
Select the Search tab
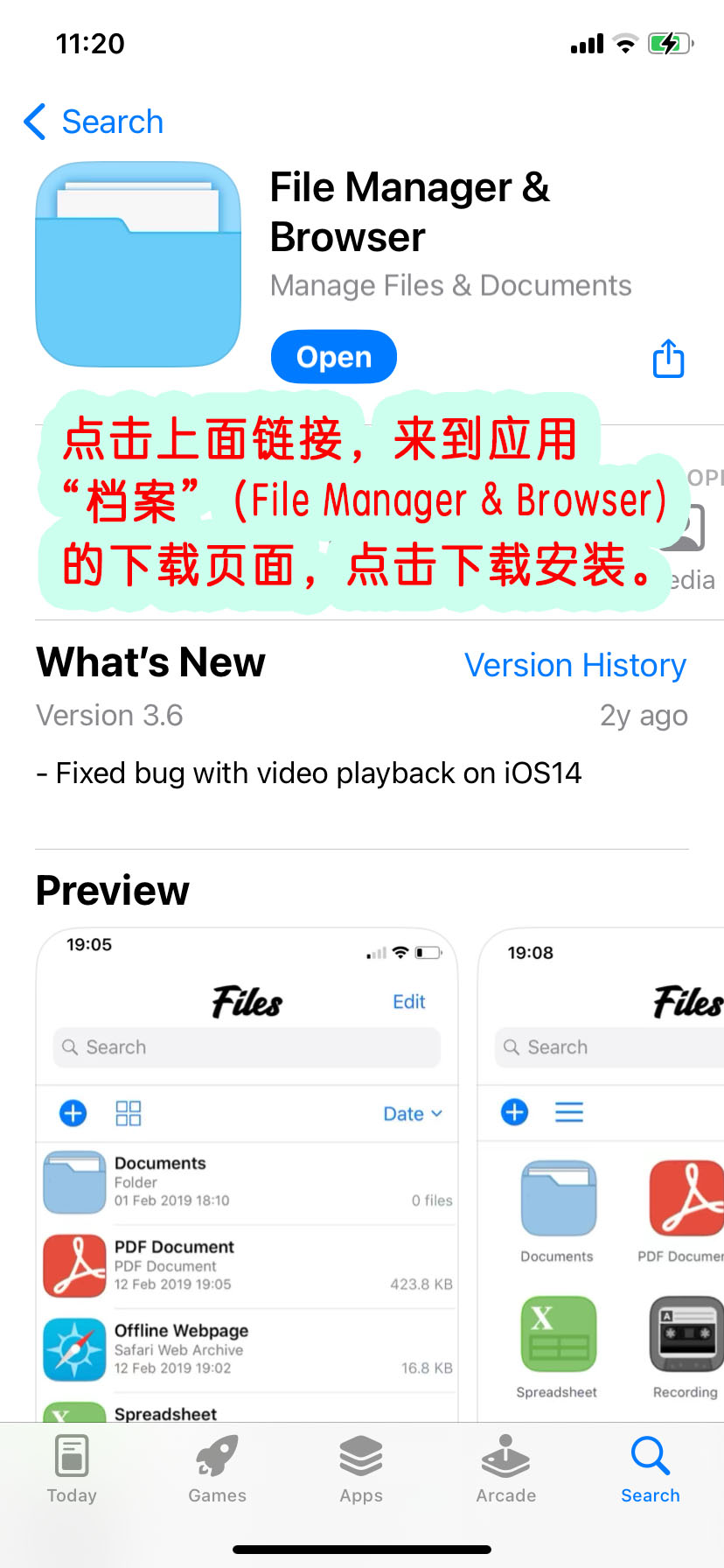point(650,1470)
